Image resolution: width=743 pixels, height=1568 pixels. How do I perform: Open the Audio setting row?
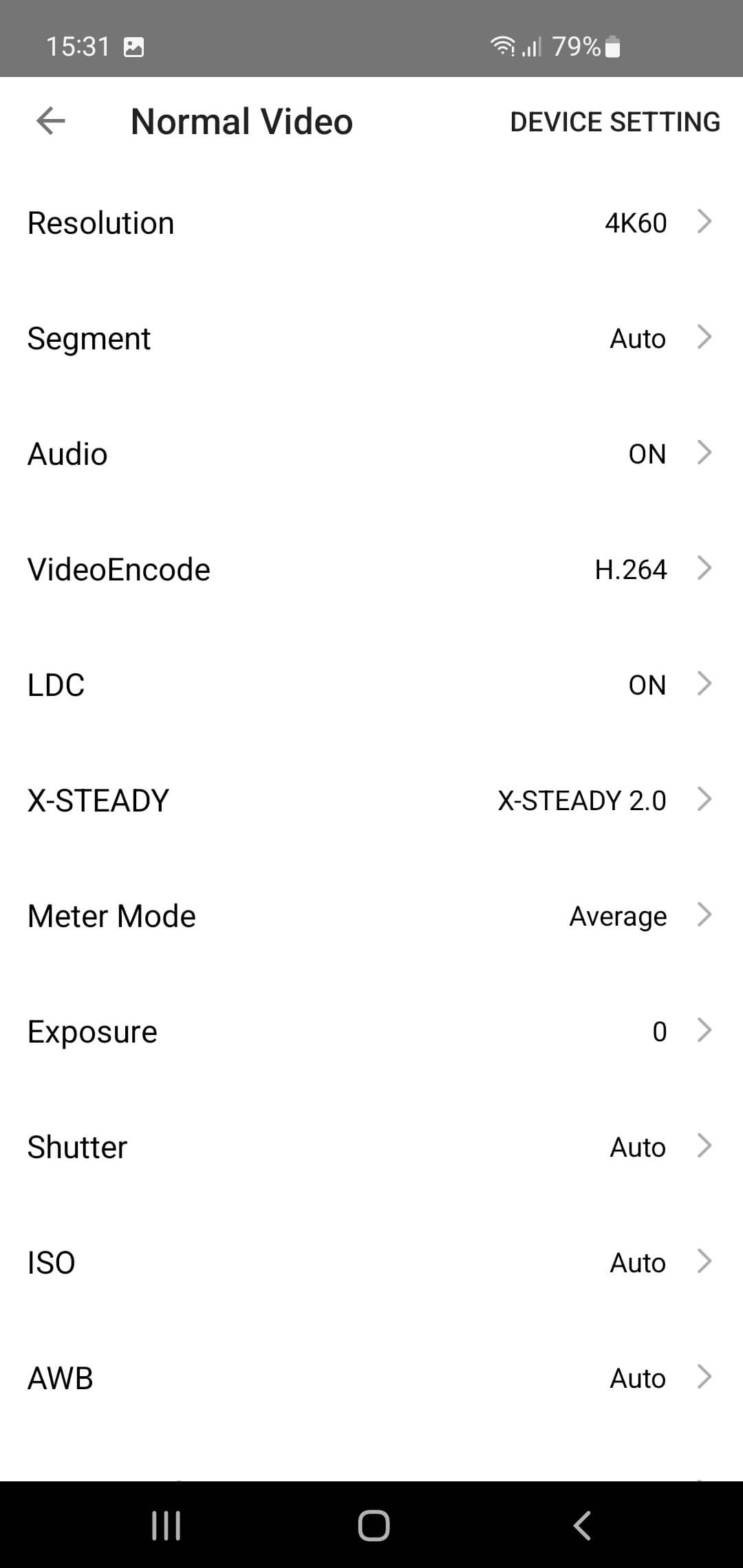point(371,454)
